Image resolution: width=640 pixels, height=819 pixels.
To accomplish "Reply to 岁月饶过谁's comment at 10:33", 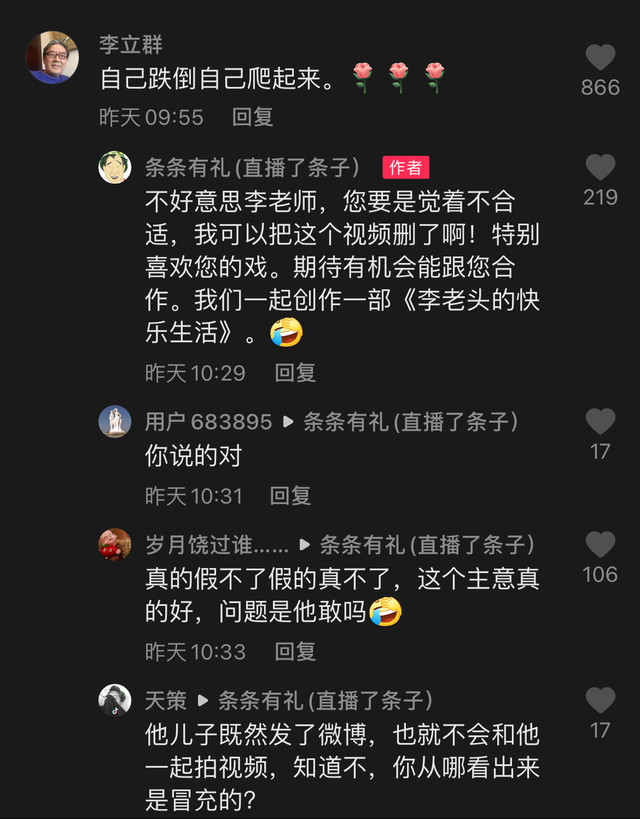I will [x=296, y=652].
